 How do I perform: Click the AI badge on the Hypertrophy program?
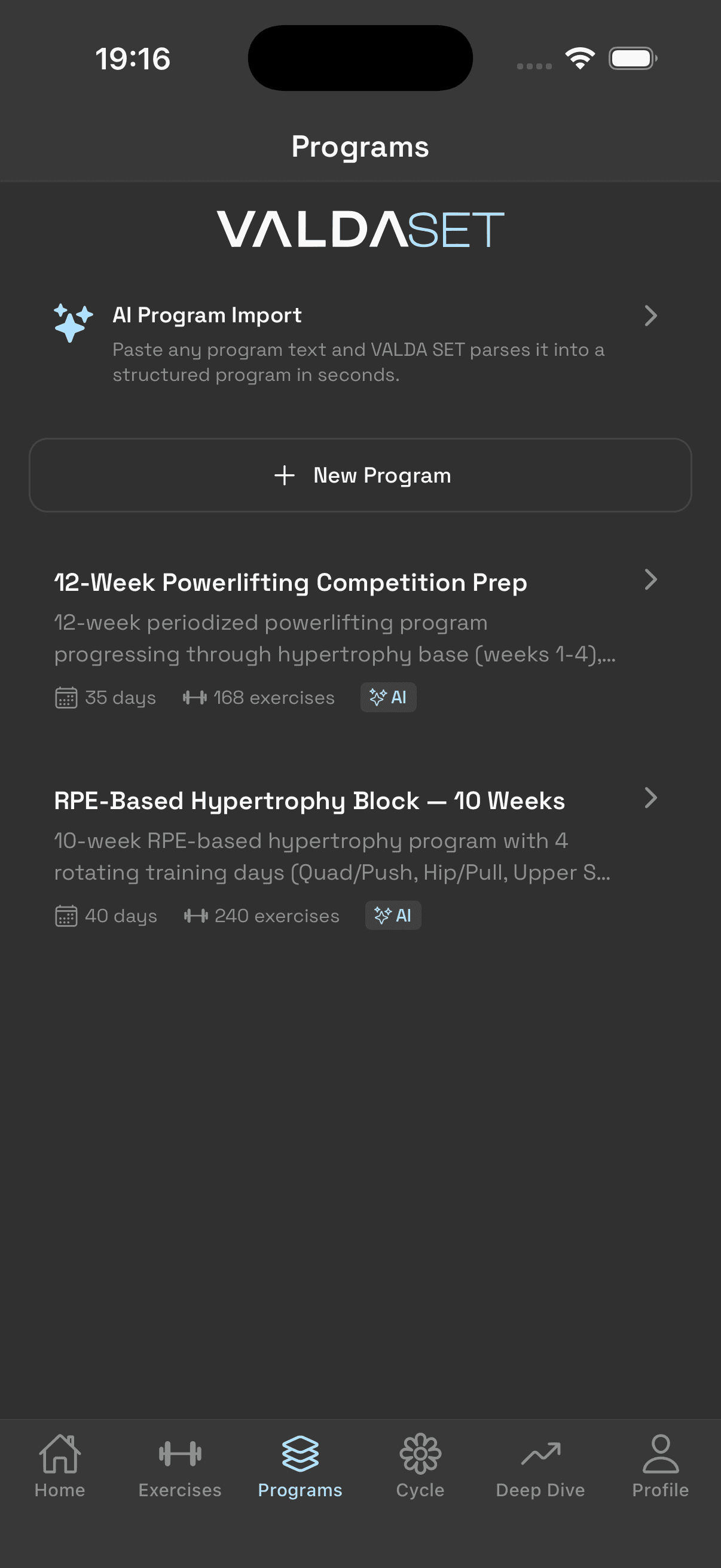pyautogui.click(x=393, y=915)
